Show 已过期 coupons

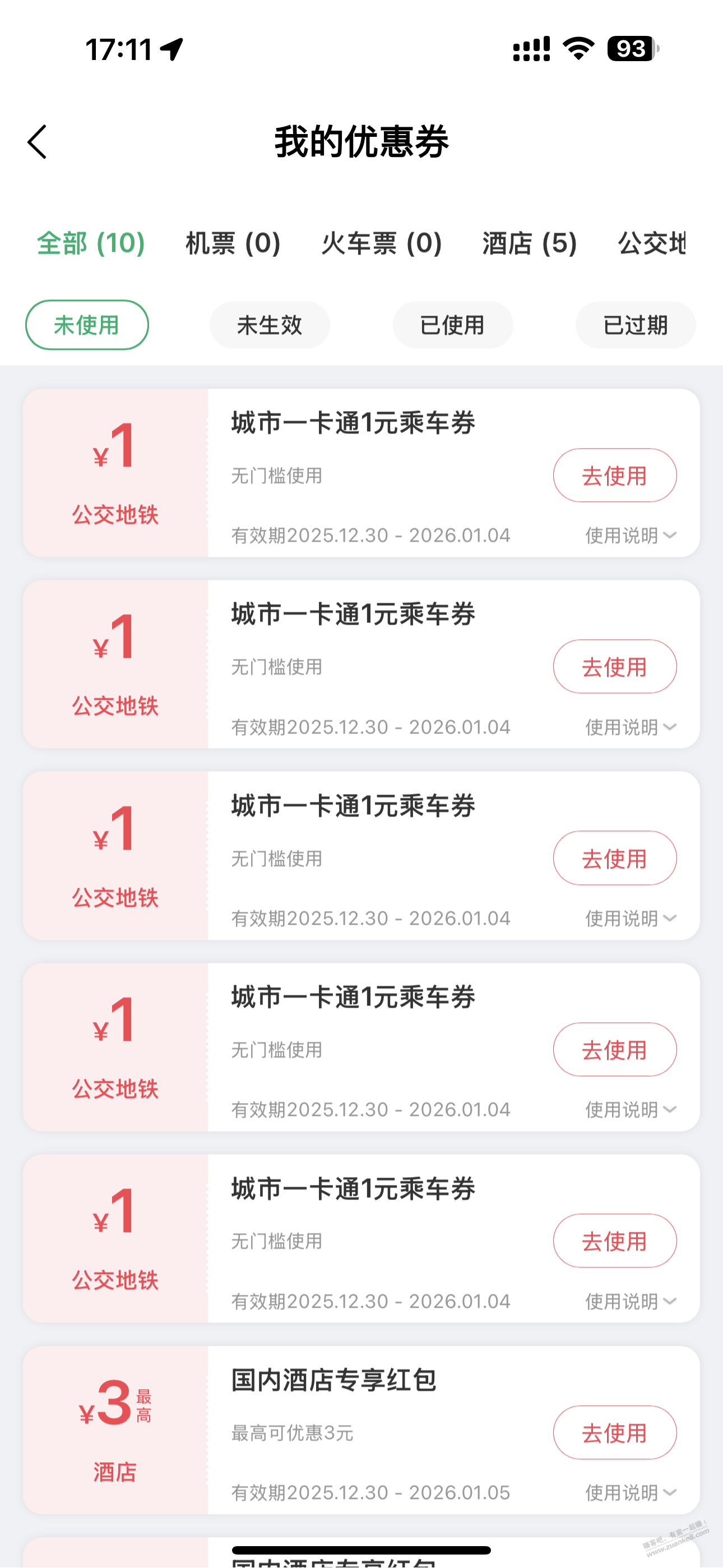pos(636,325)
